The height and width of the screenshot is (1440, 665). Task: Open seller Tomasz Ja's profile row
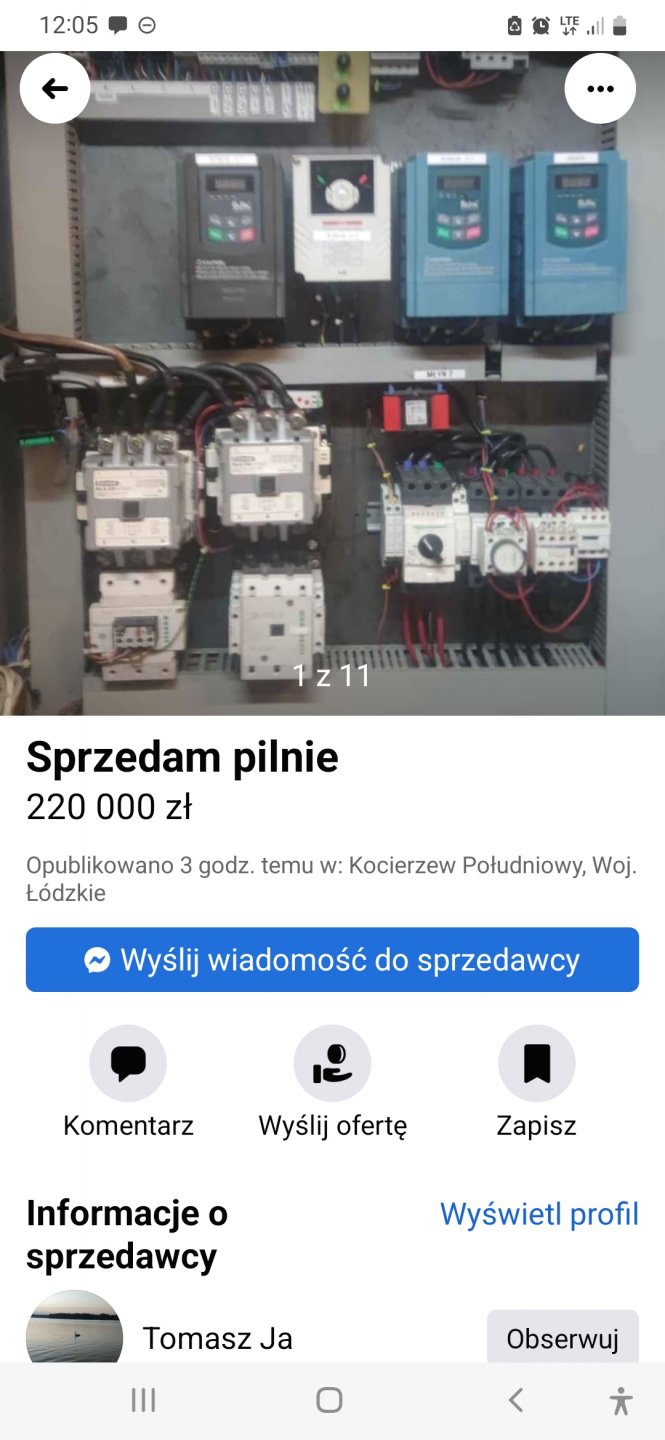[217, 1338]
